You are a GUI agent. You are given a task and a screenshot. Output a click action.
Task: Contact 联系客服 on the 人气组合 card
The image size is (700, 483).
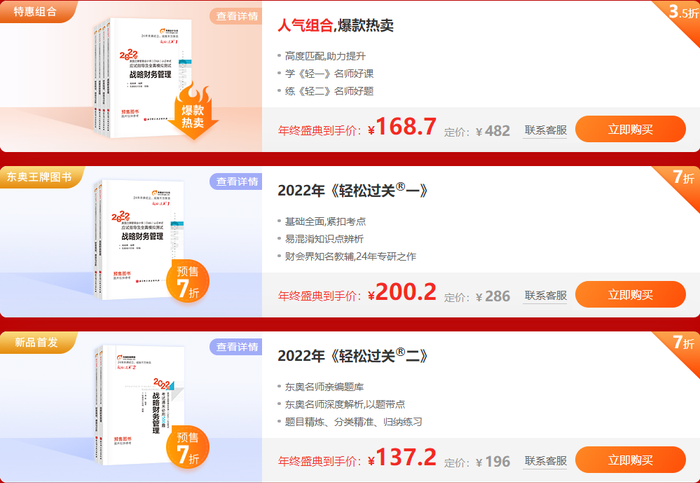click(x=545, y=130)
